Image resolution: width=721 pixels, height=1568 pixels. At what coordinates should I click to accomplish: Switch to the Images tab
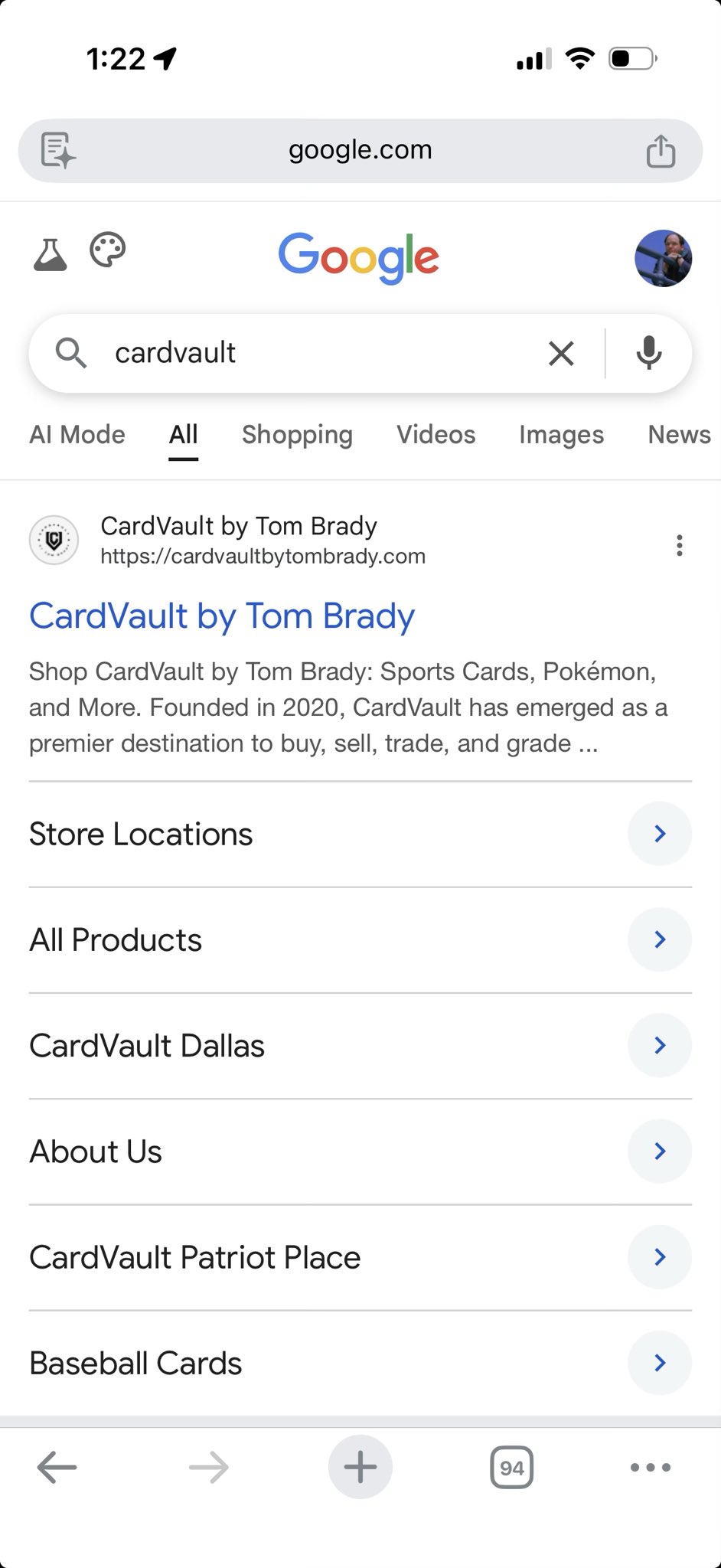tap(561, 435)
